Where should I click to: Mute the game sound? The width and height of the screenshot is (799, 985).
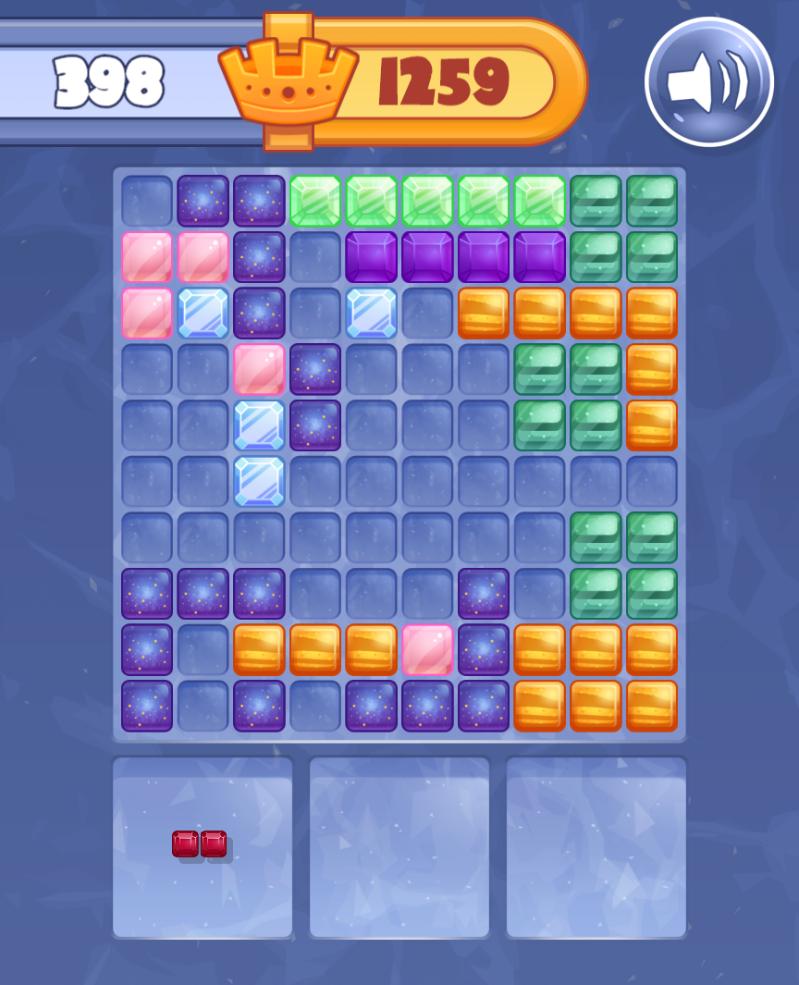point(709,82)
